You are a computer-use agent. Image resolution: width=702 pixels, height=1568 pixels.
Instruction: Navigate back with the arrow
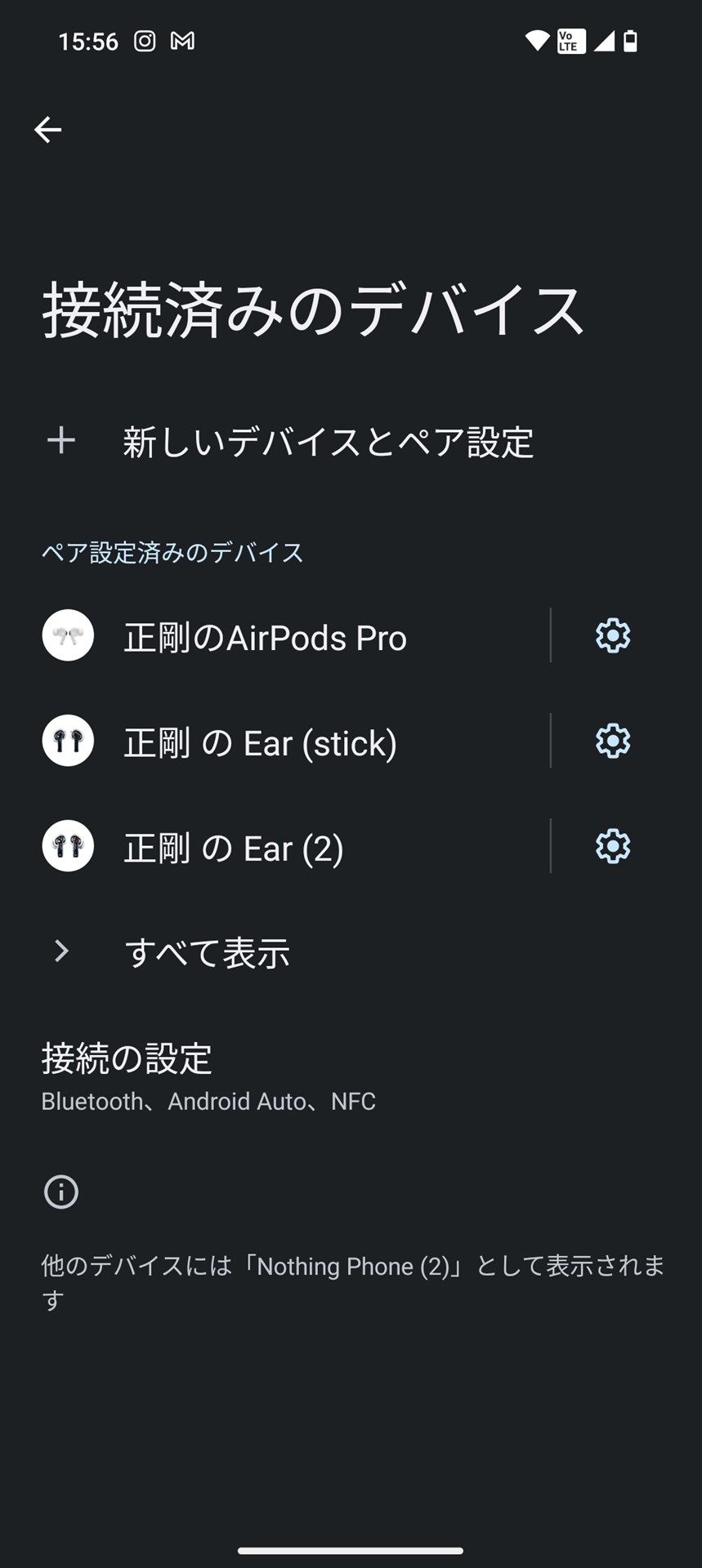[x=47, y=129]
